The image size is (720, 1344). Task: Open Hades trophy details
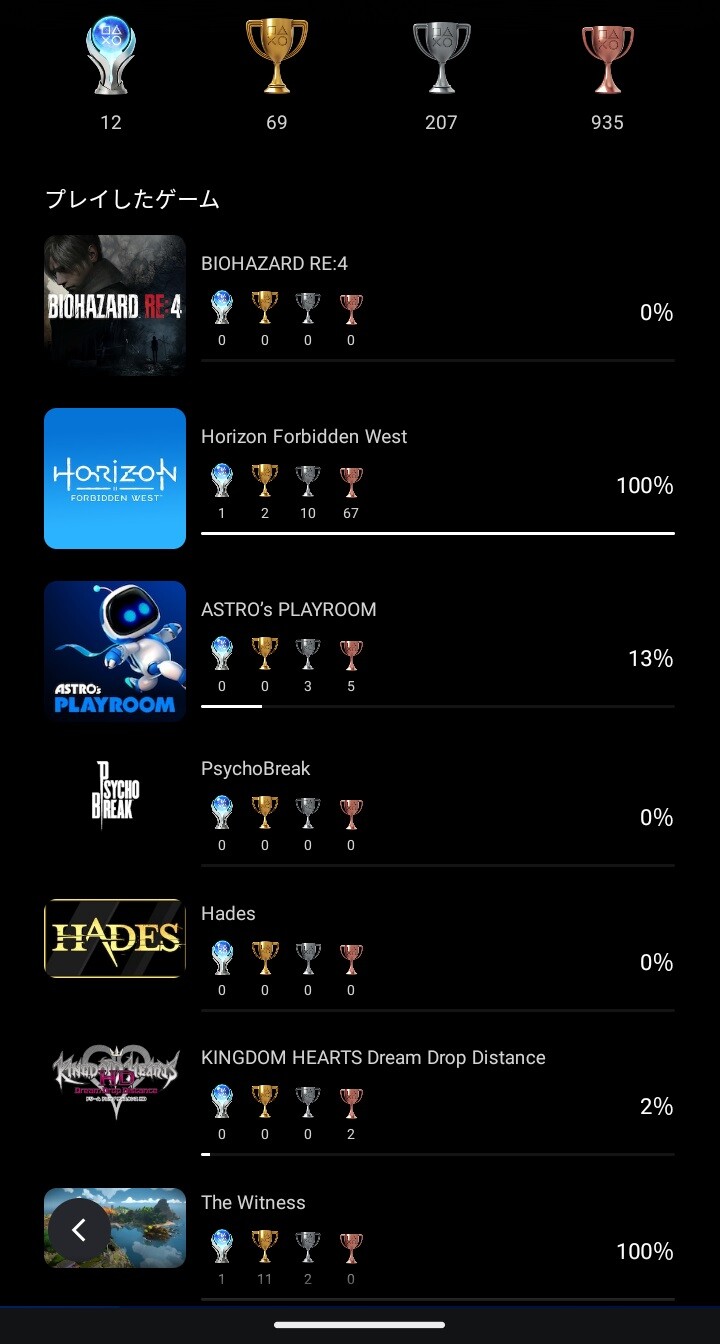[360, 954]
